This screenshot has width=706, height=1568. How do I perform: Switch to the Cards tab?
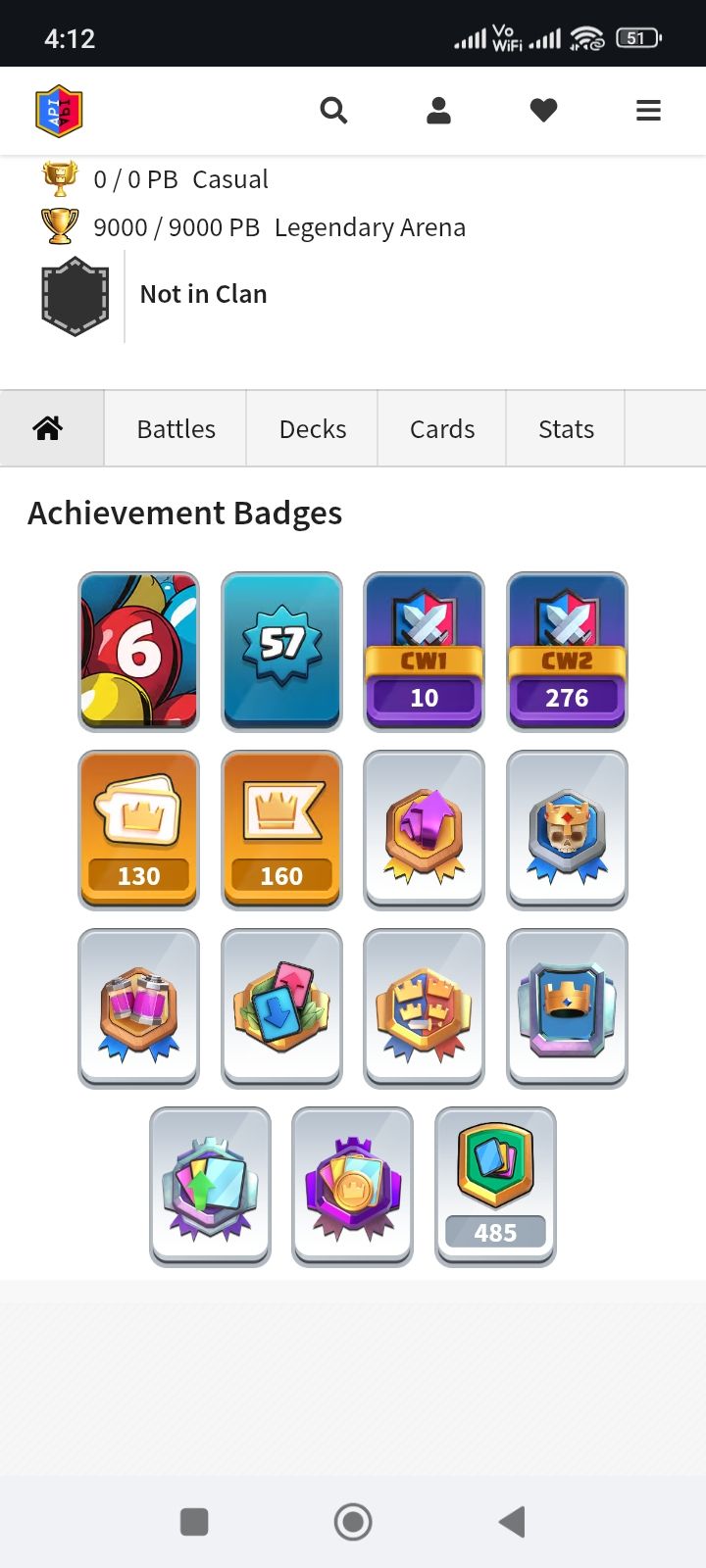tap(441, 429)
